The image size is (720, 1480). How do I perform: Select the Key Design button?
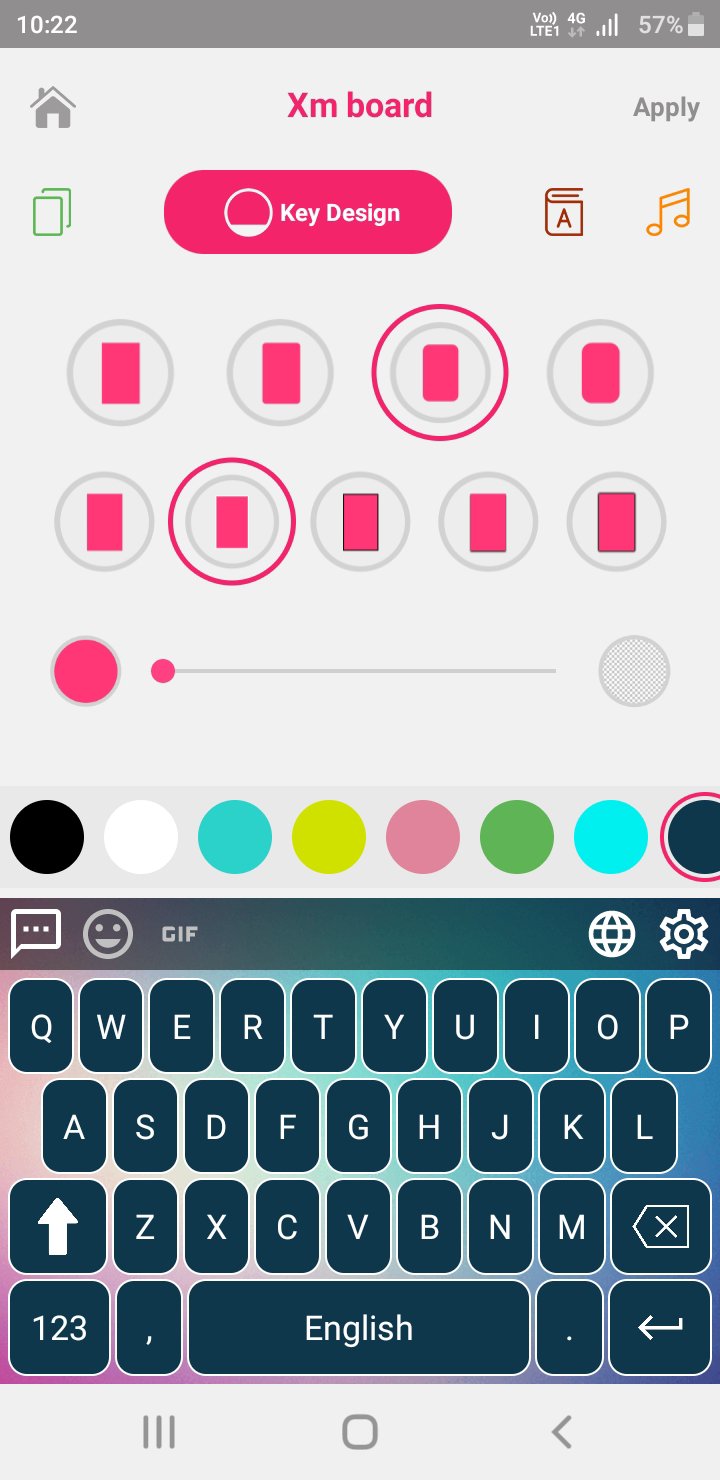[308, 212]
